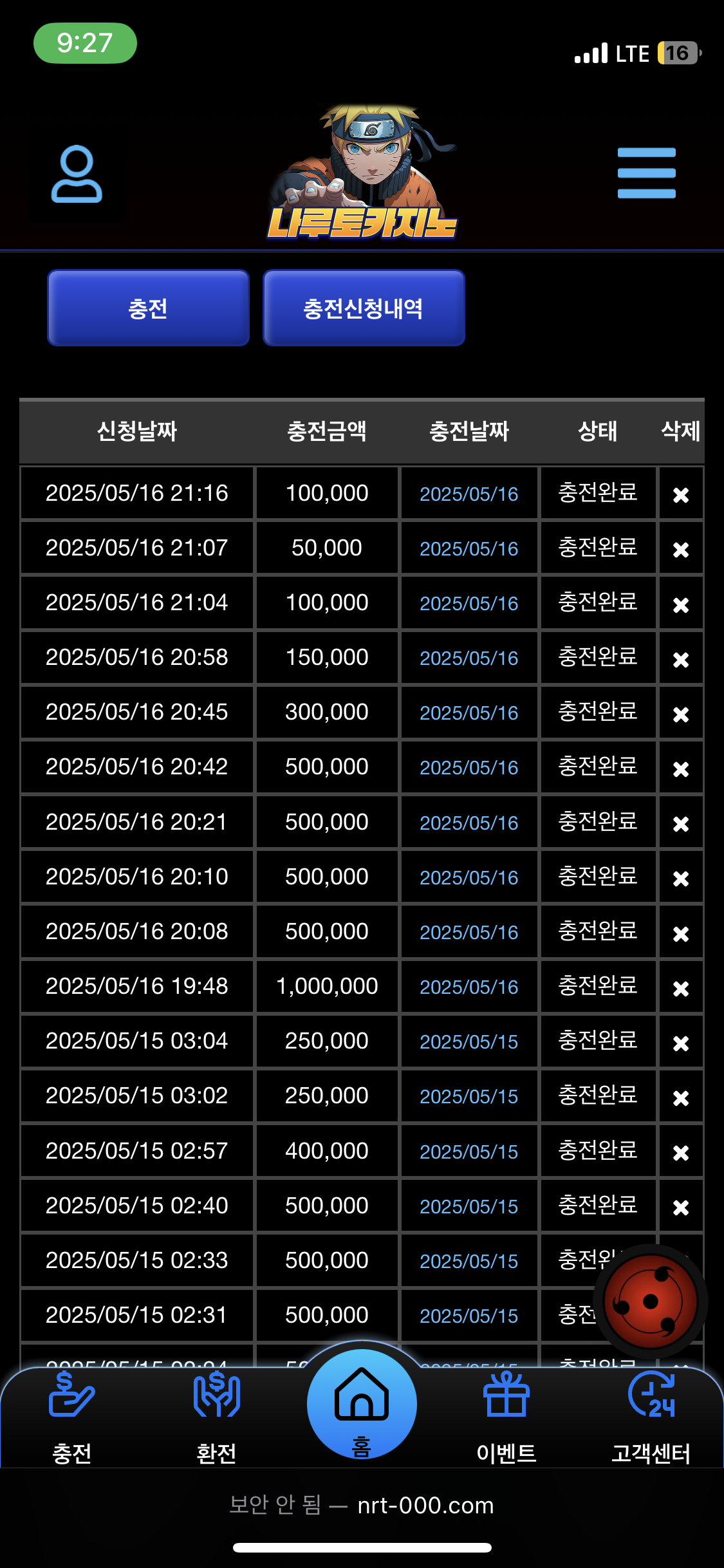Delete the 2025/05/16 20:45 row
Viewport: 724px width, 1568px height.
click(681, 714)
